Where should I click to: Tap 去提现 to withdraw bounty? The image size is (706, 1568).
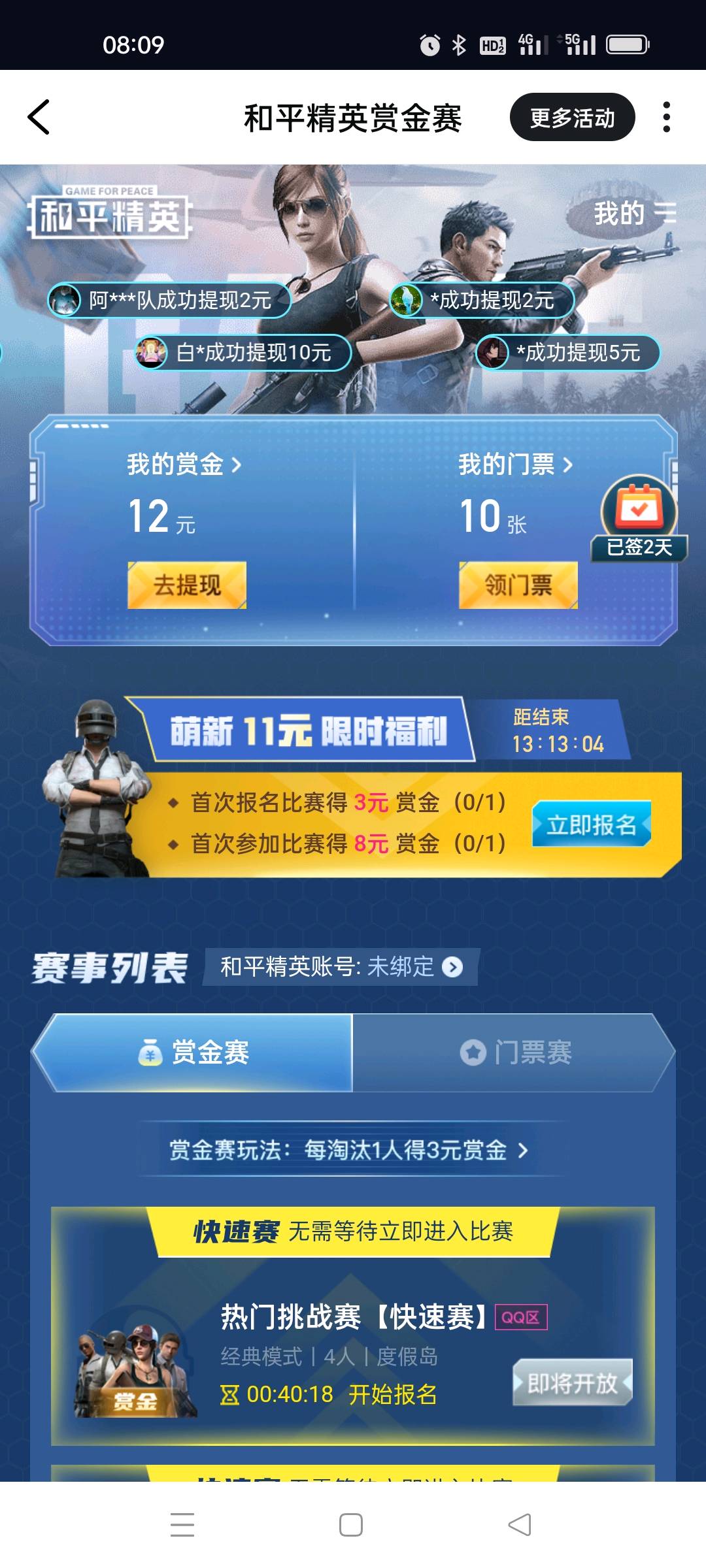tap(187, 585)
